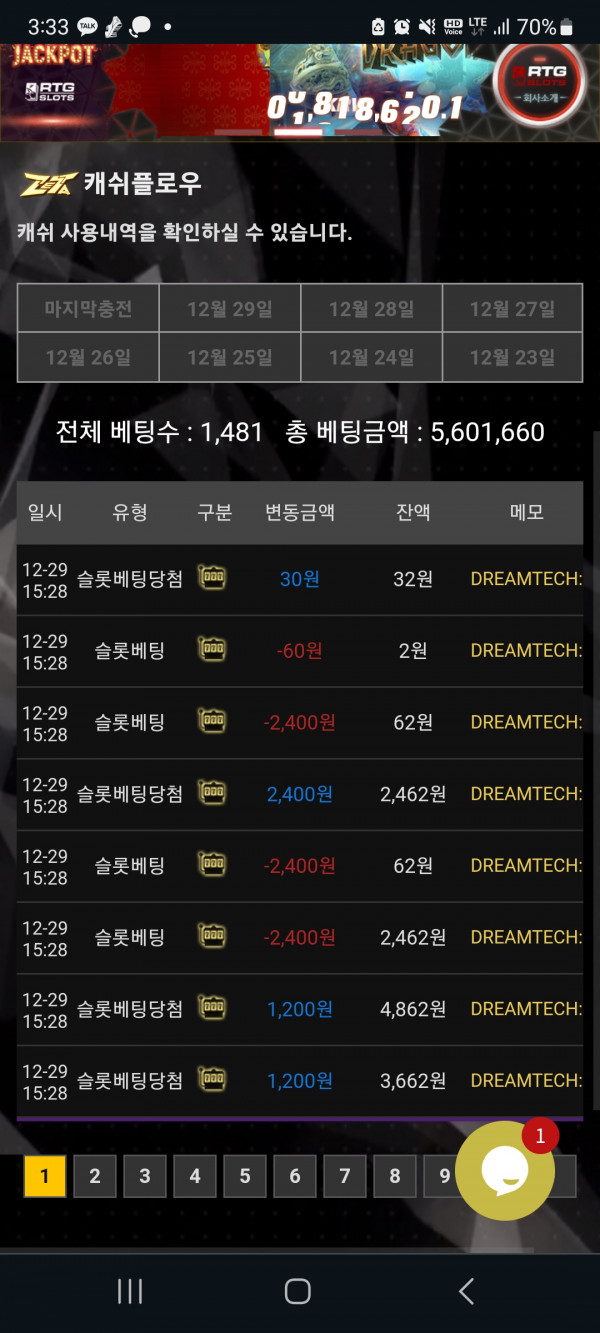Go back with the system back button
The height and width of the screenshot is (1333, 600).
click(x=466, y=1291)
